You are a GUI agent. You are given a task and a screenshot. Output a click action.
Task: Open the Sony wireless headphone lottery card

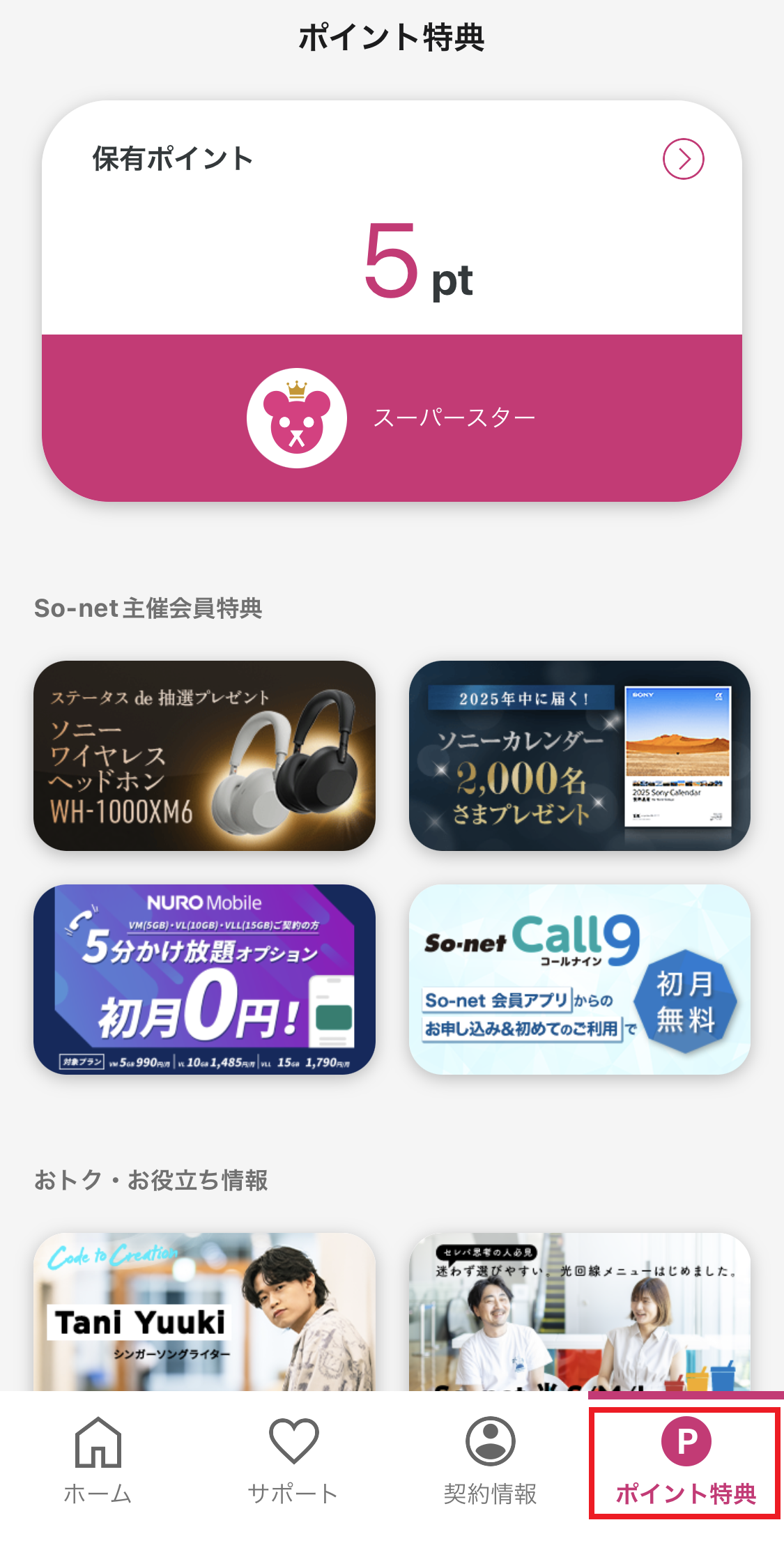pos(204,755)
